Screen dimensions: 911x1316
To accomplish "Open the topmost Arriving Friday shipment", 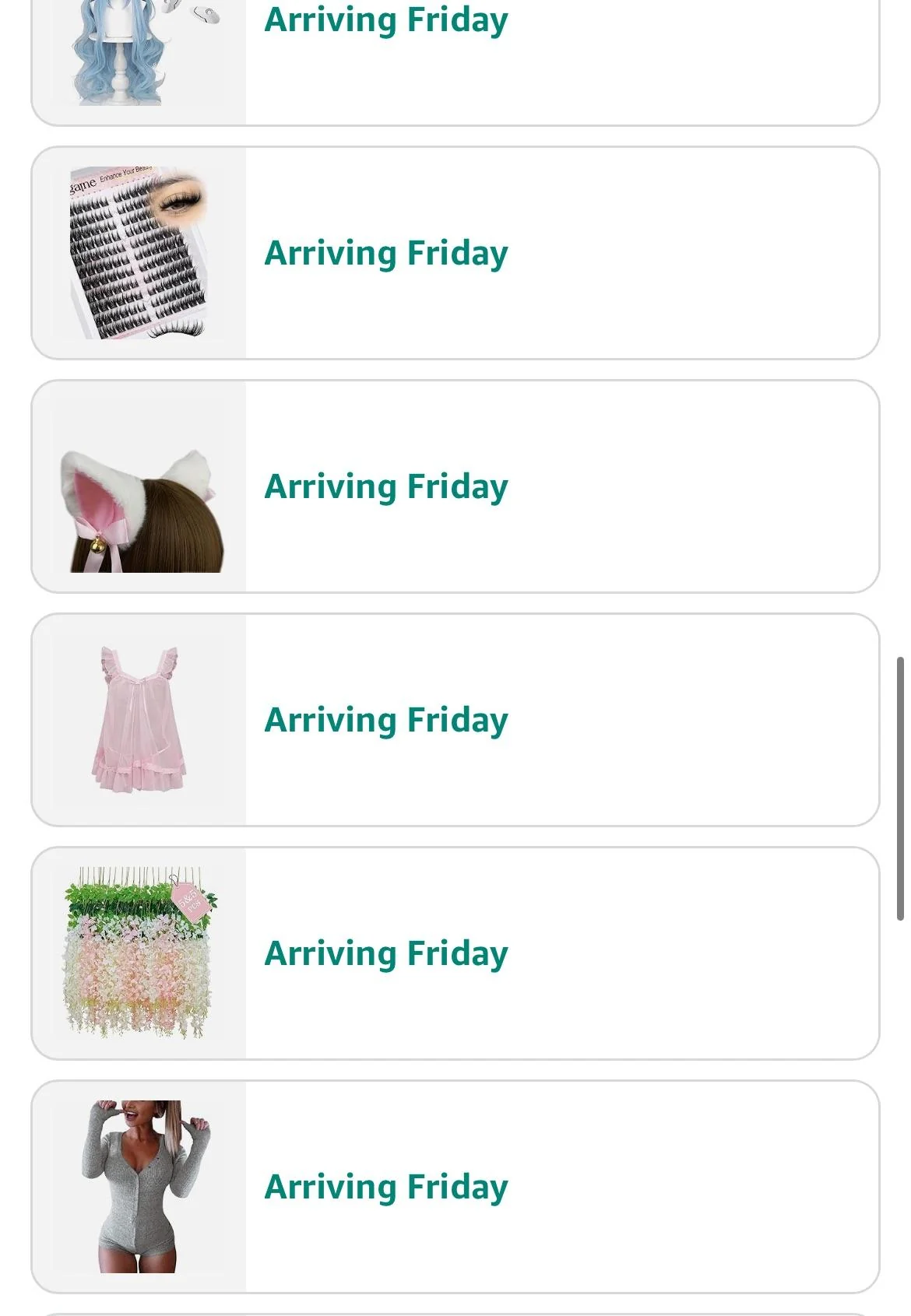I will pos(455,58).
